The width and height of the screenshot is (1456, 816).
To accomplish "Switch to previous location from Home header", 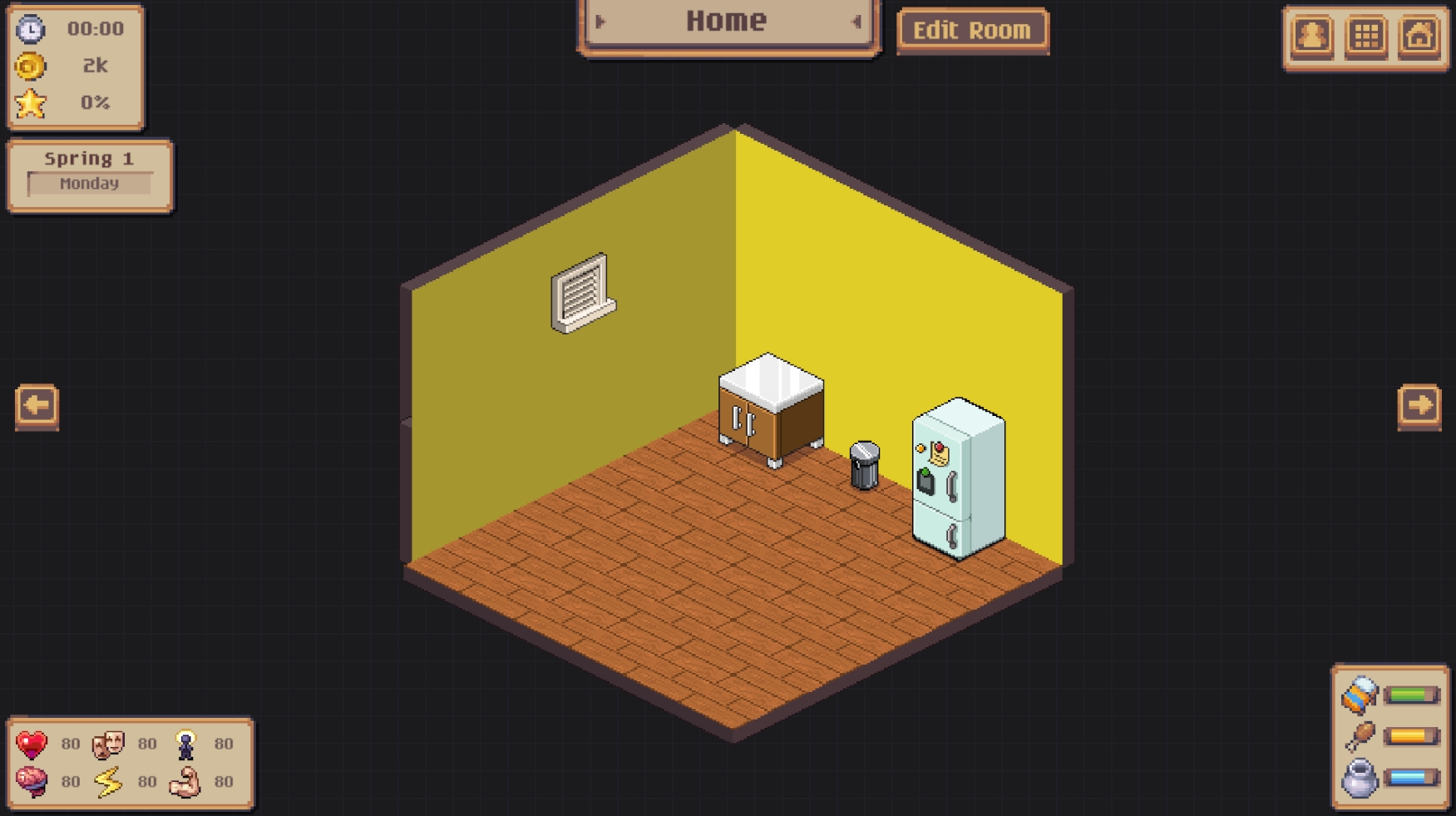I will click(x=600, y=22).
